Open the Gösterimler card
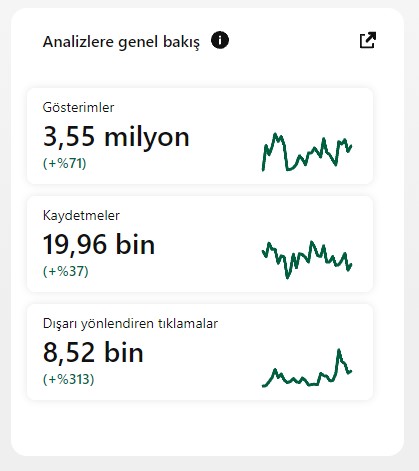 pyautogui.click(x=200, y=136)
